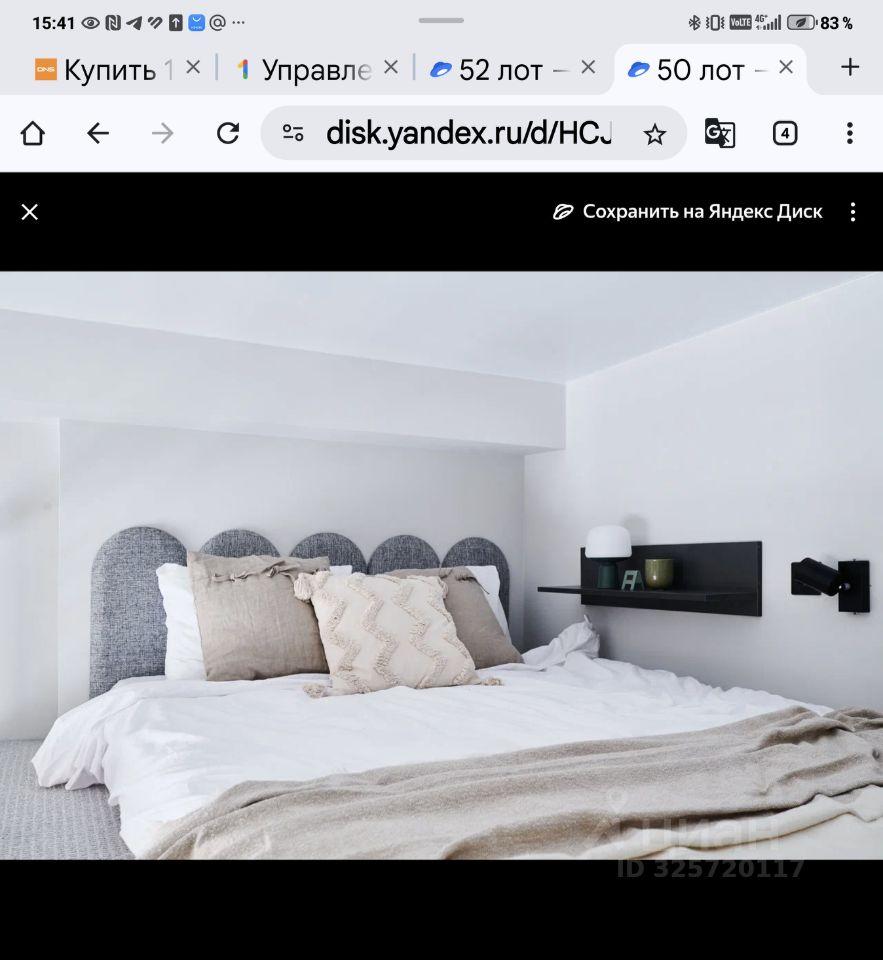Close the 52 лот tab

tap(588, 67)
